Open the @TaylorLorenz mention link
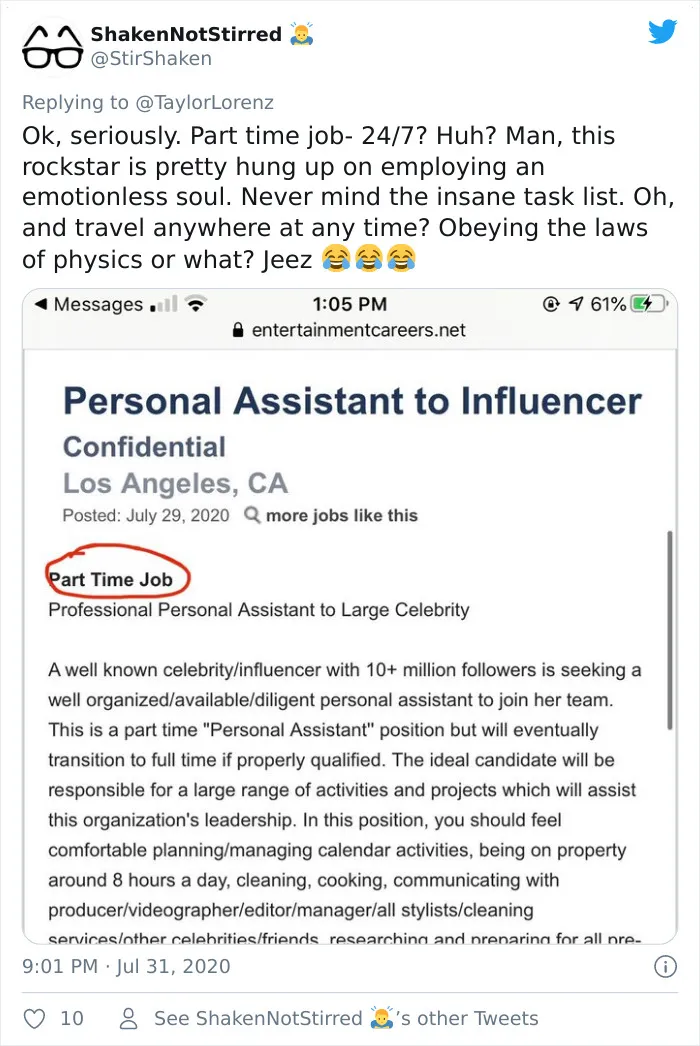Screen dimensions: 700x1046 pos(204,102)
